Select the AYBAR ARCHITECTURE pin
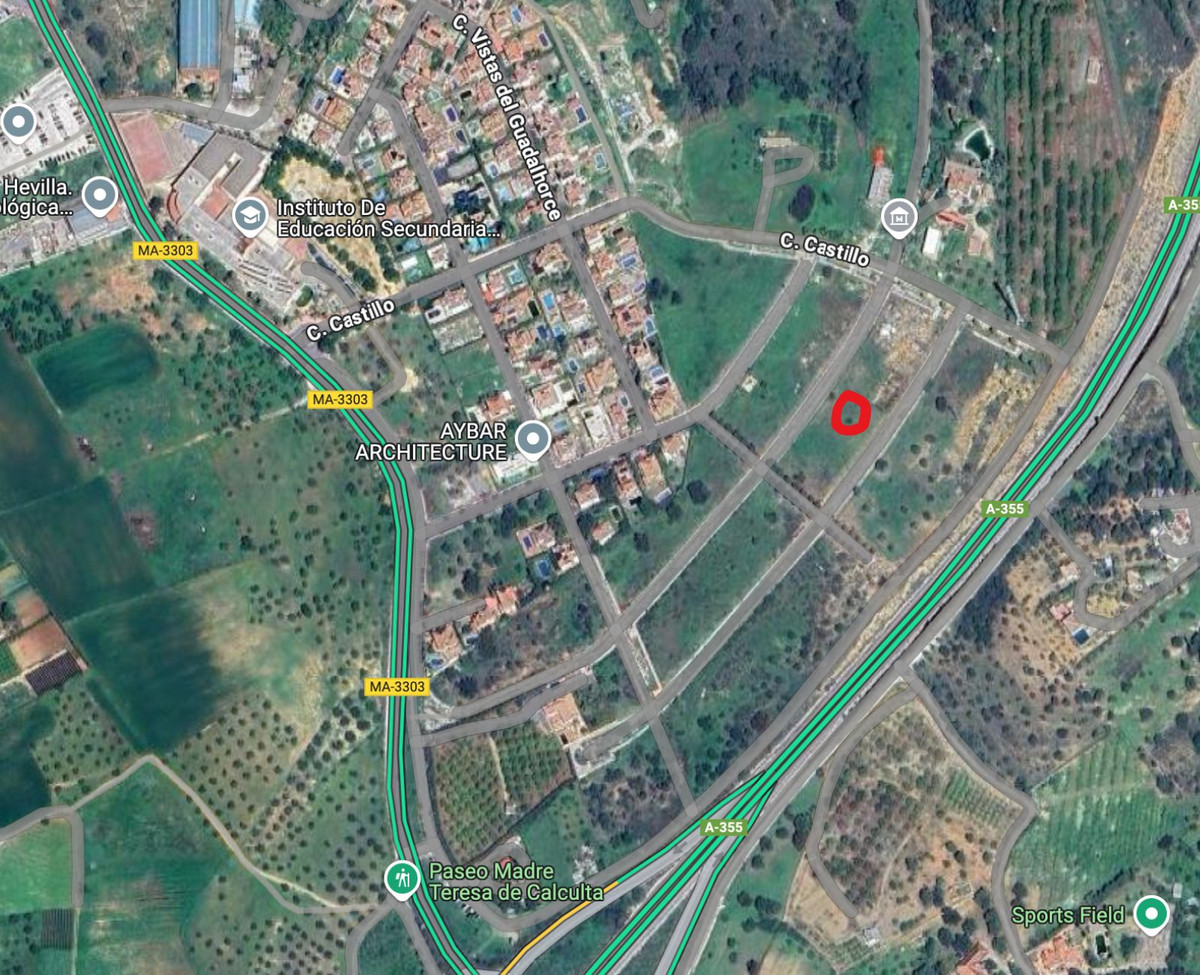1200x975 pixels. pyautogui.click(x=532, y=438)
